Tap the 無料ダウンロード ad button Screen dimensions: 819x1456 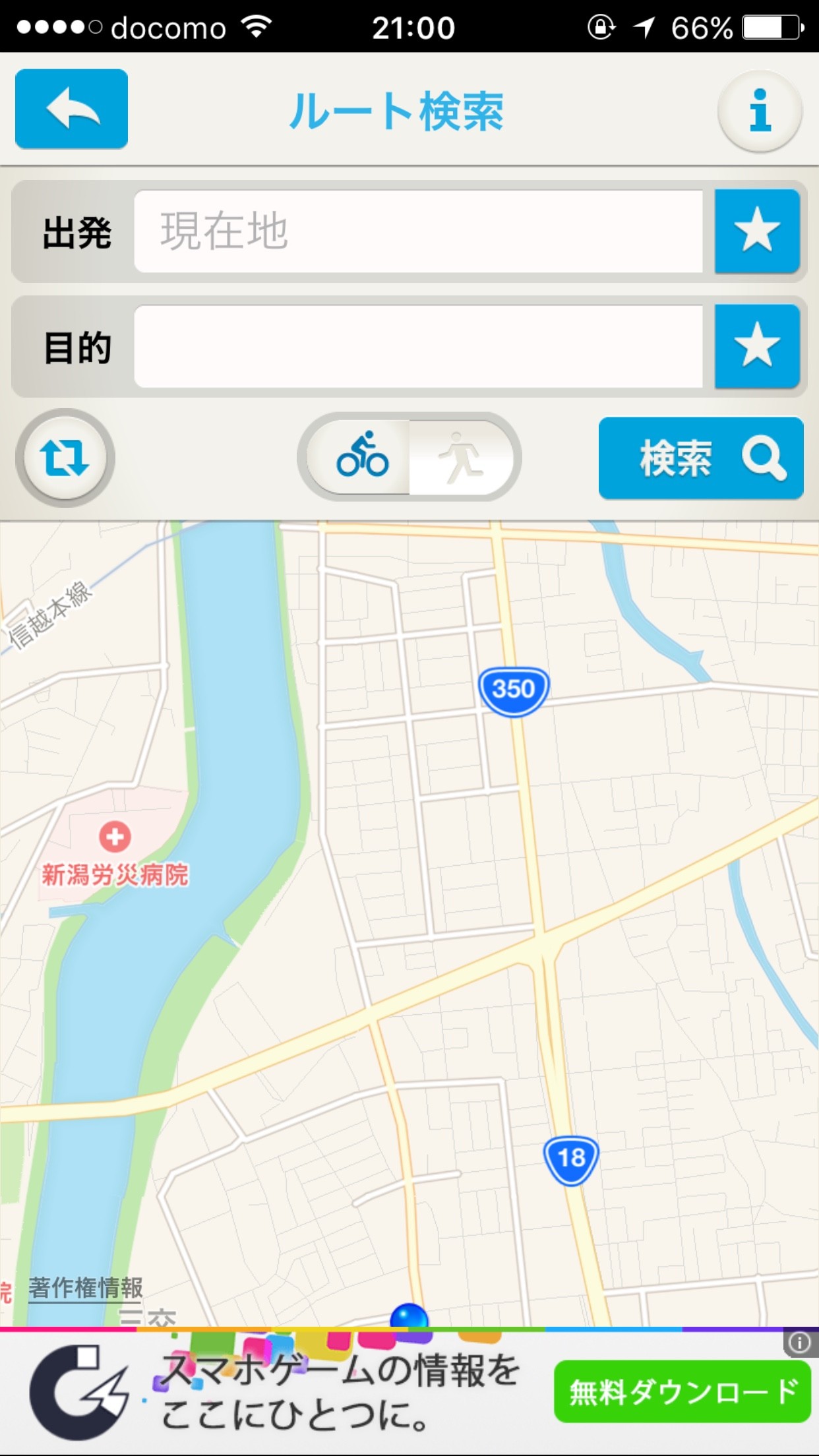pos(682,1391)
